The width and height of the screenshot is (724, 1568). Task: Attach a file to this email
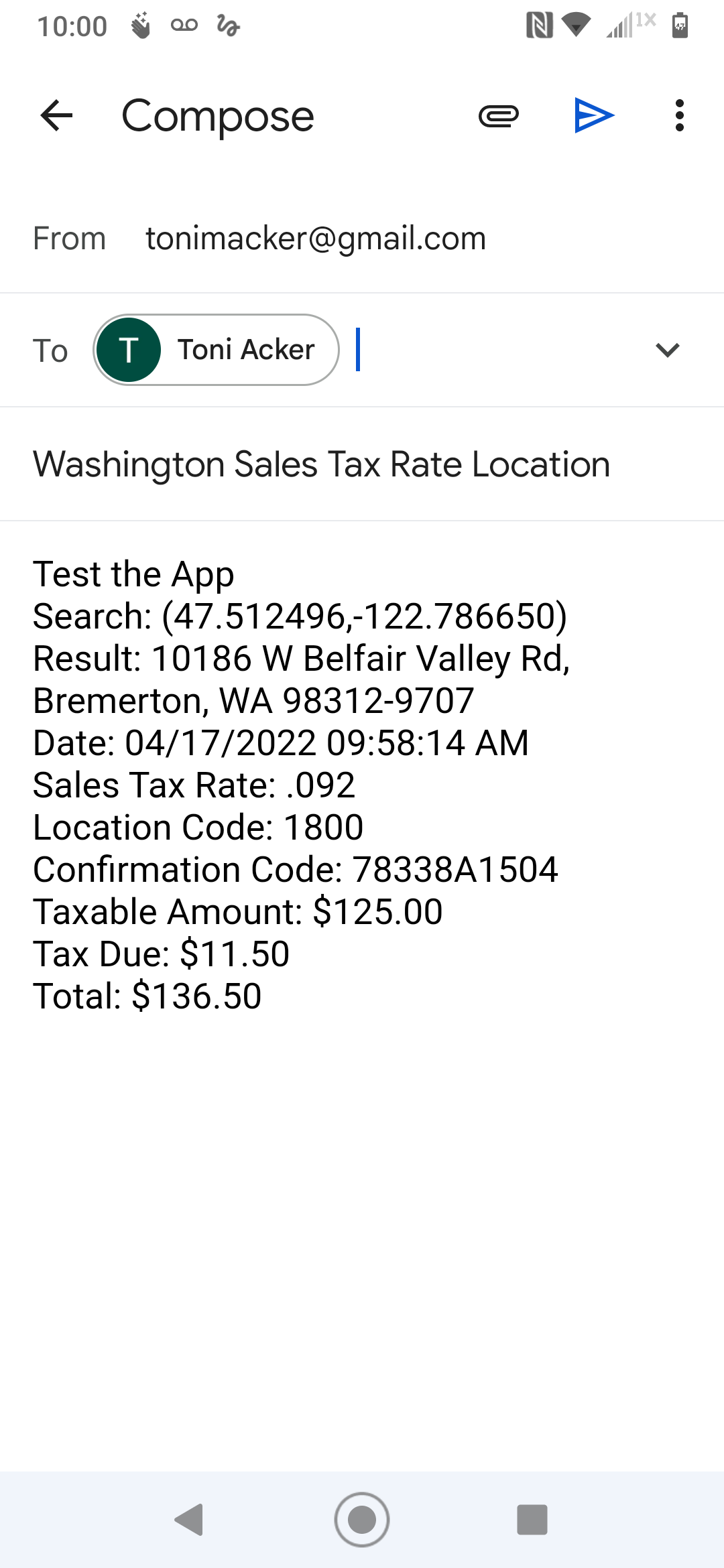(x=498, y=116)
